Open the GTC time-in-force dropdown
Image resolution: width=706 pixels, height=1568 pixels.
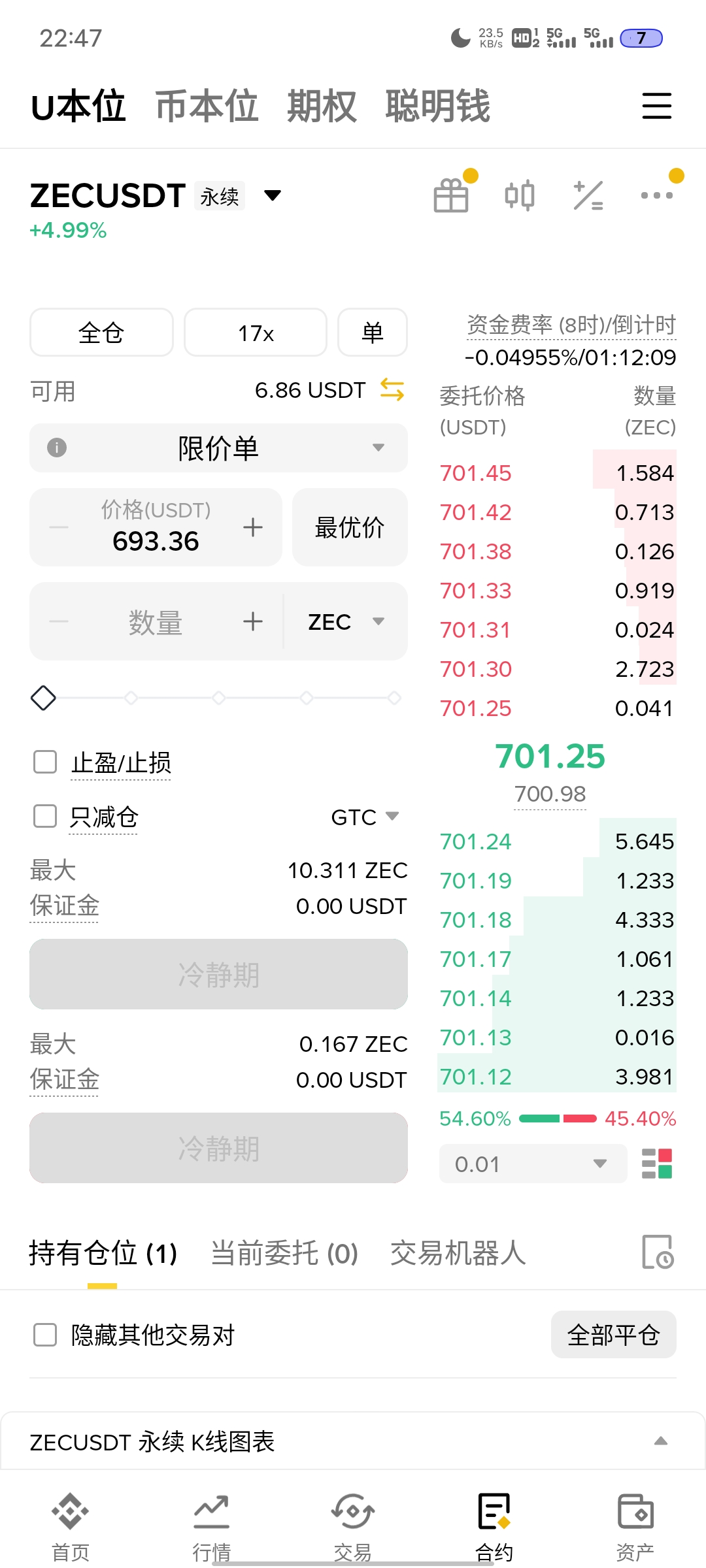click(x=365, y=817)
